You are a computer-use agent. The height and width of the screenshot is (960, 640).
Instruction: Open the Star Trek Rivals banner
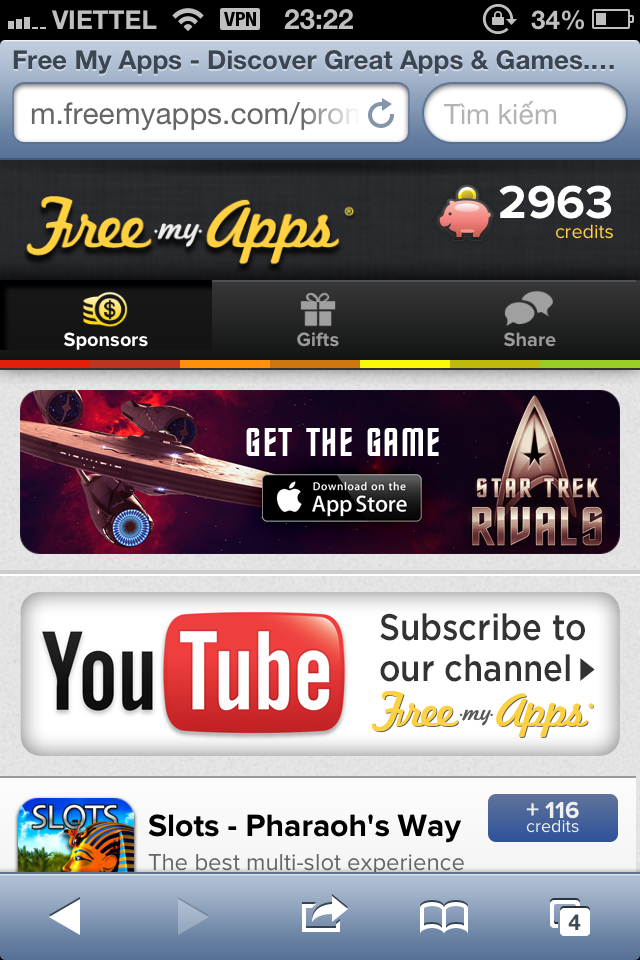point(320,472)
